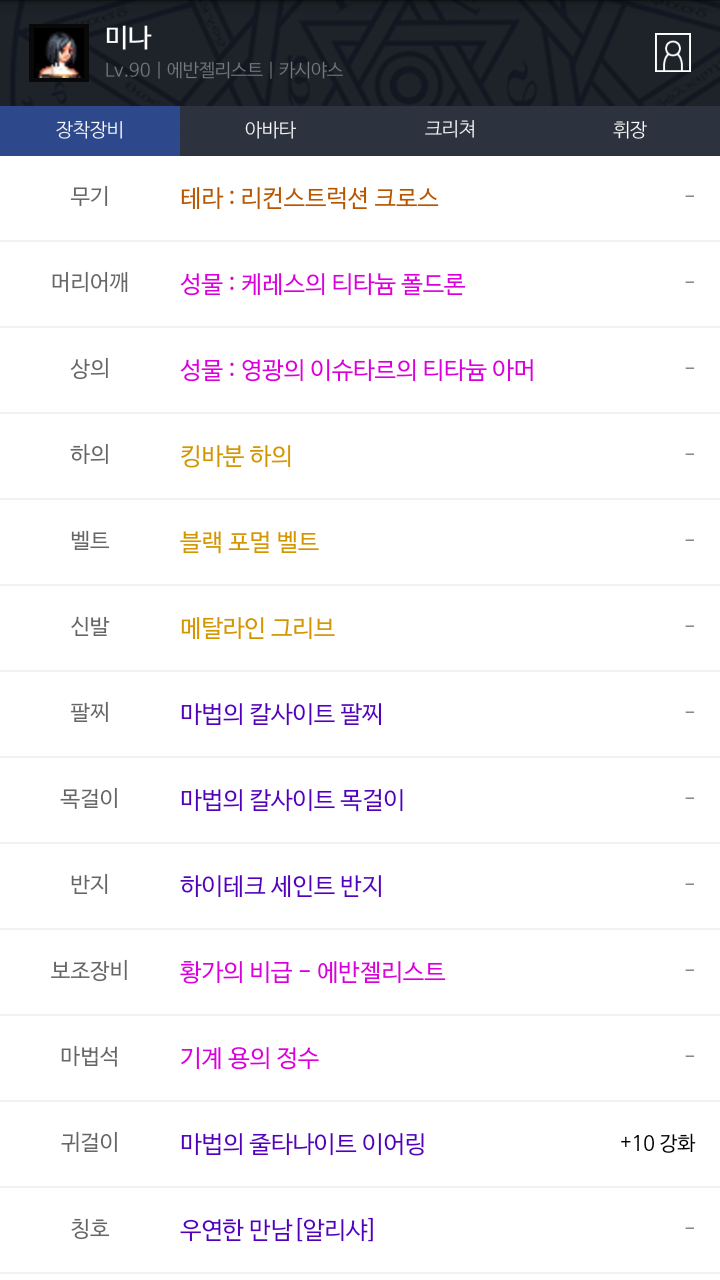
Task: Open 성물 : 케레스의 티타늄 폴드론 details
Action: (360, 284)
